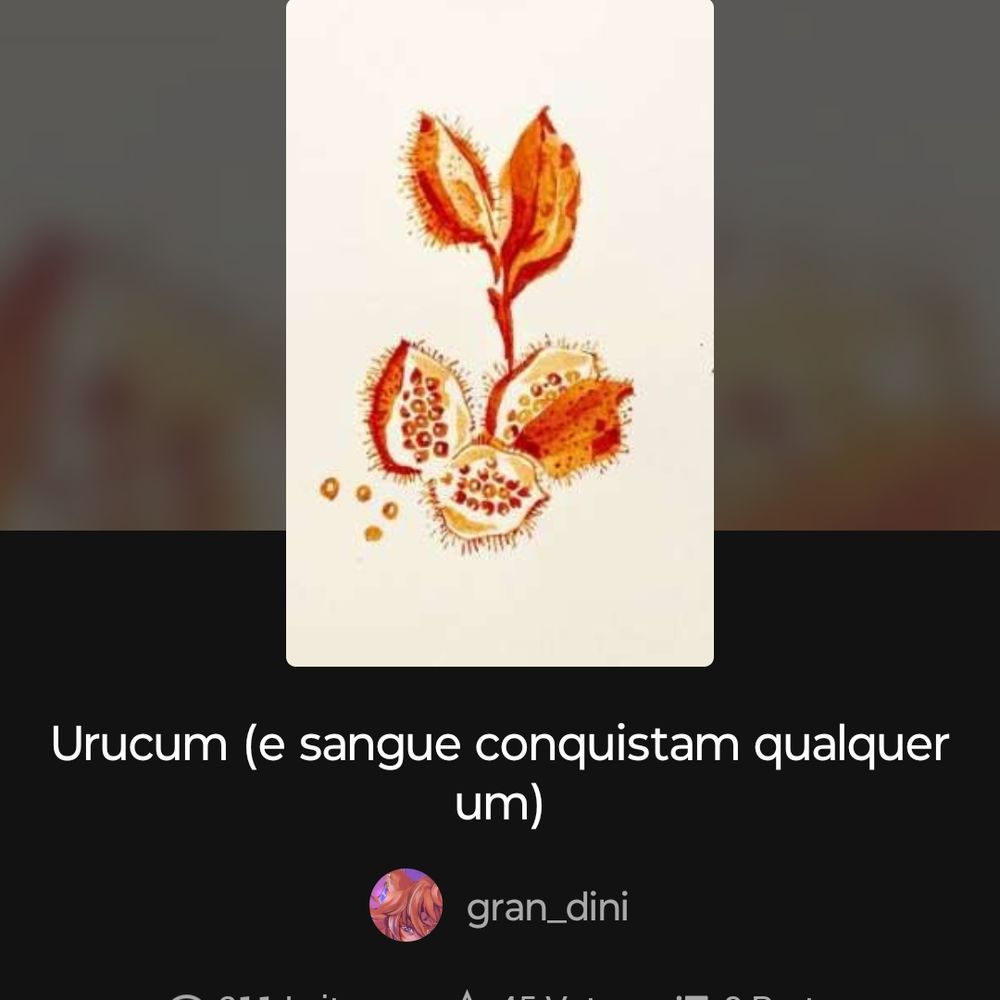Open gran_dini's profile avatar

point(406,905)
